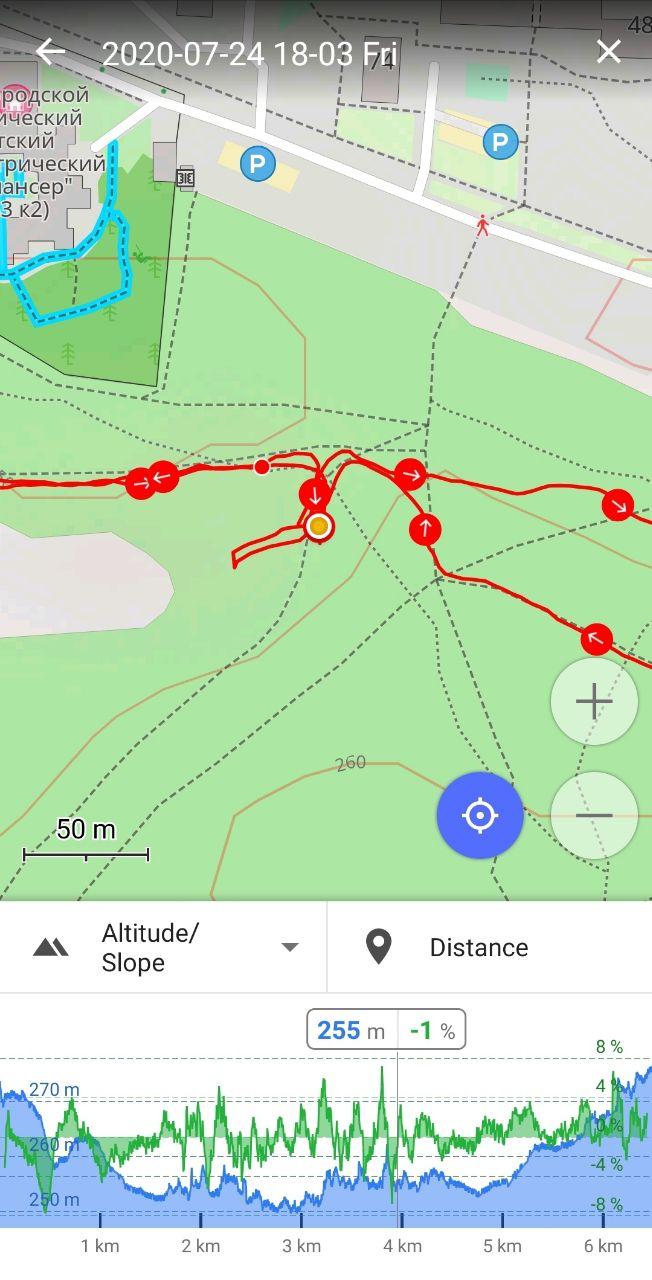This screenshot has height=1280, width=652.
Task: Zoom in on the map
Action: click(x=594, y=702)
